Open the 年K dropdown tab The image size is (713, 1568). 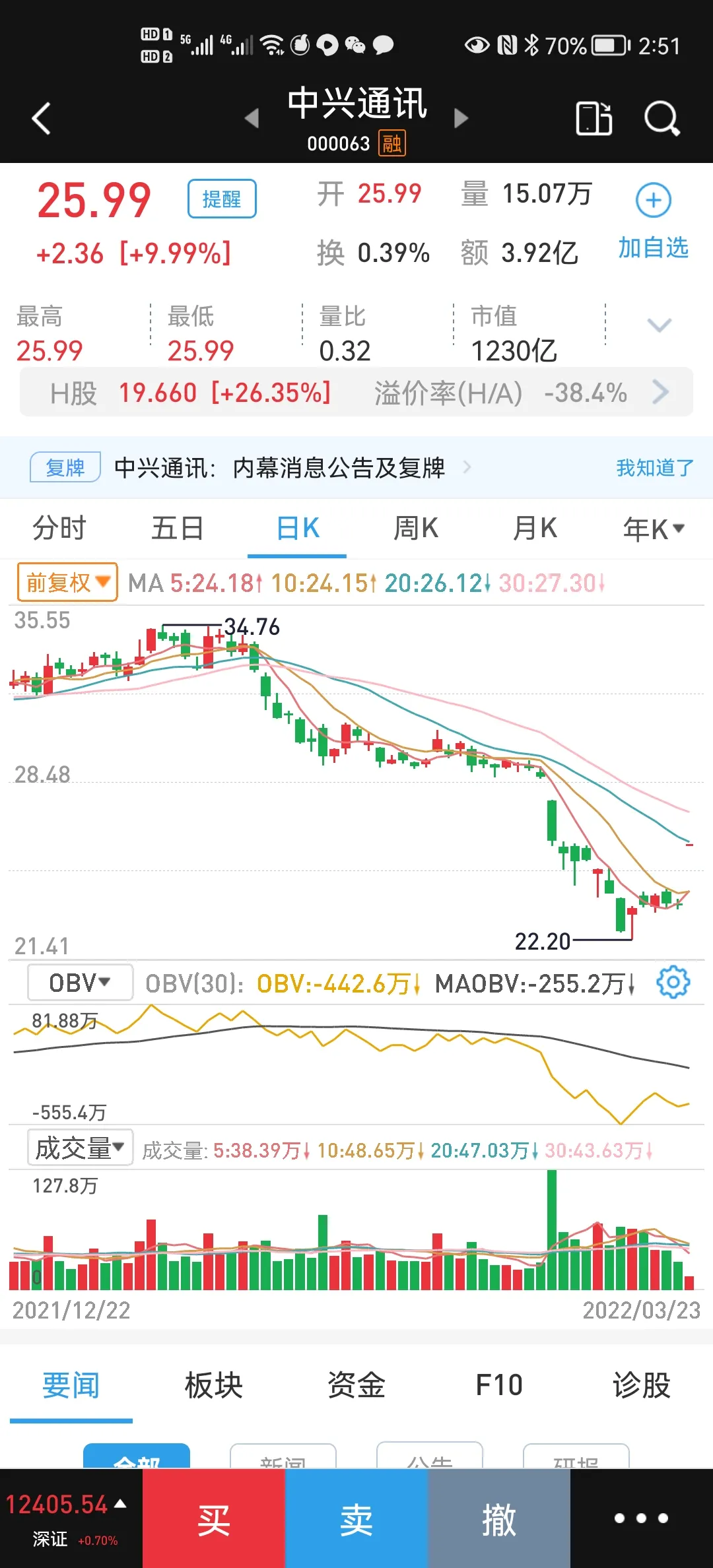pos(653,529)
